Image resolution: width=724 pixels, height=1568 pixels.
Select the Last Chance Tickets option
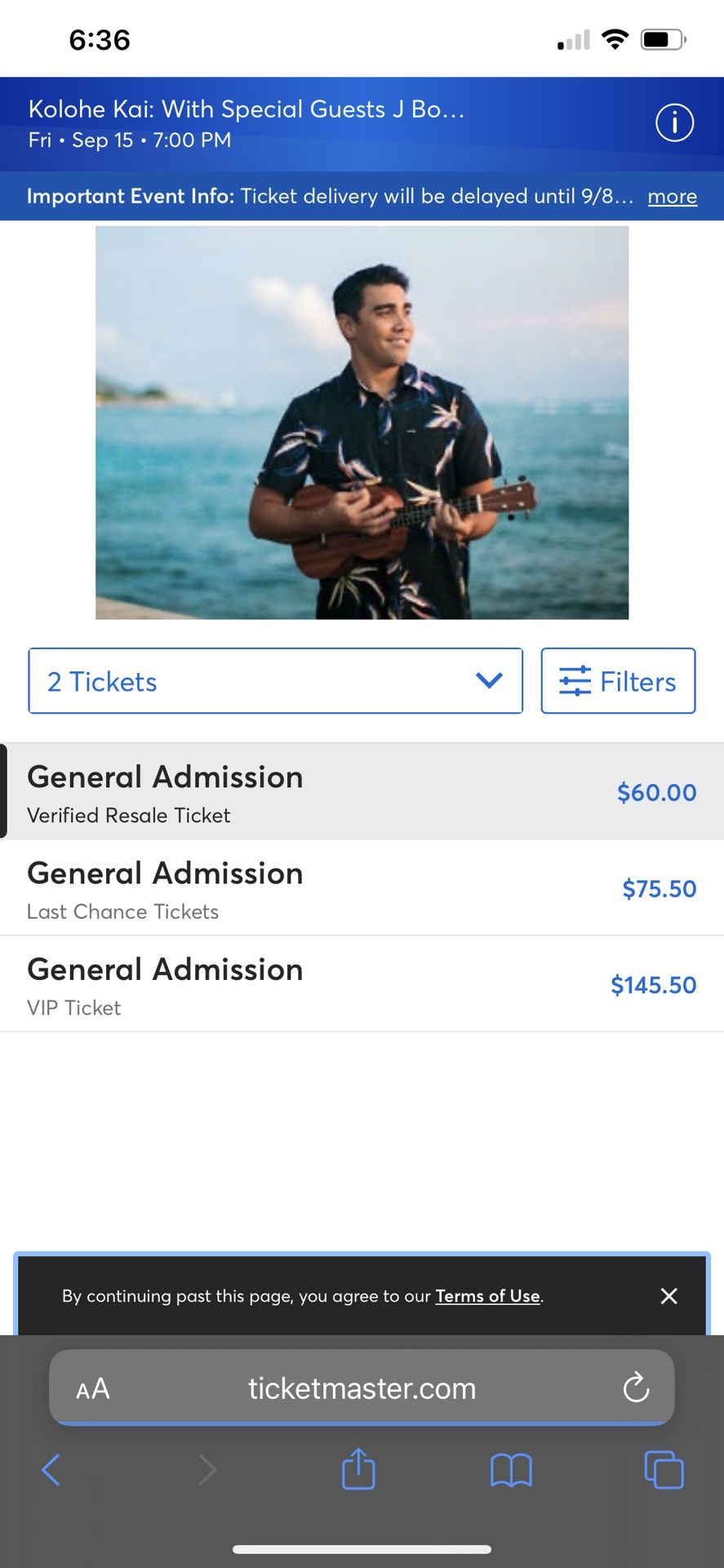[x=362, y=889]
